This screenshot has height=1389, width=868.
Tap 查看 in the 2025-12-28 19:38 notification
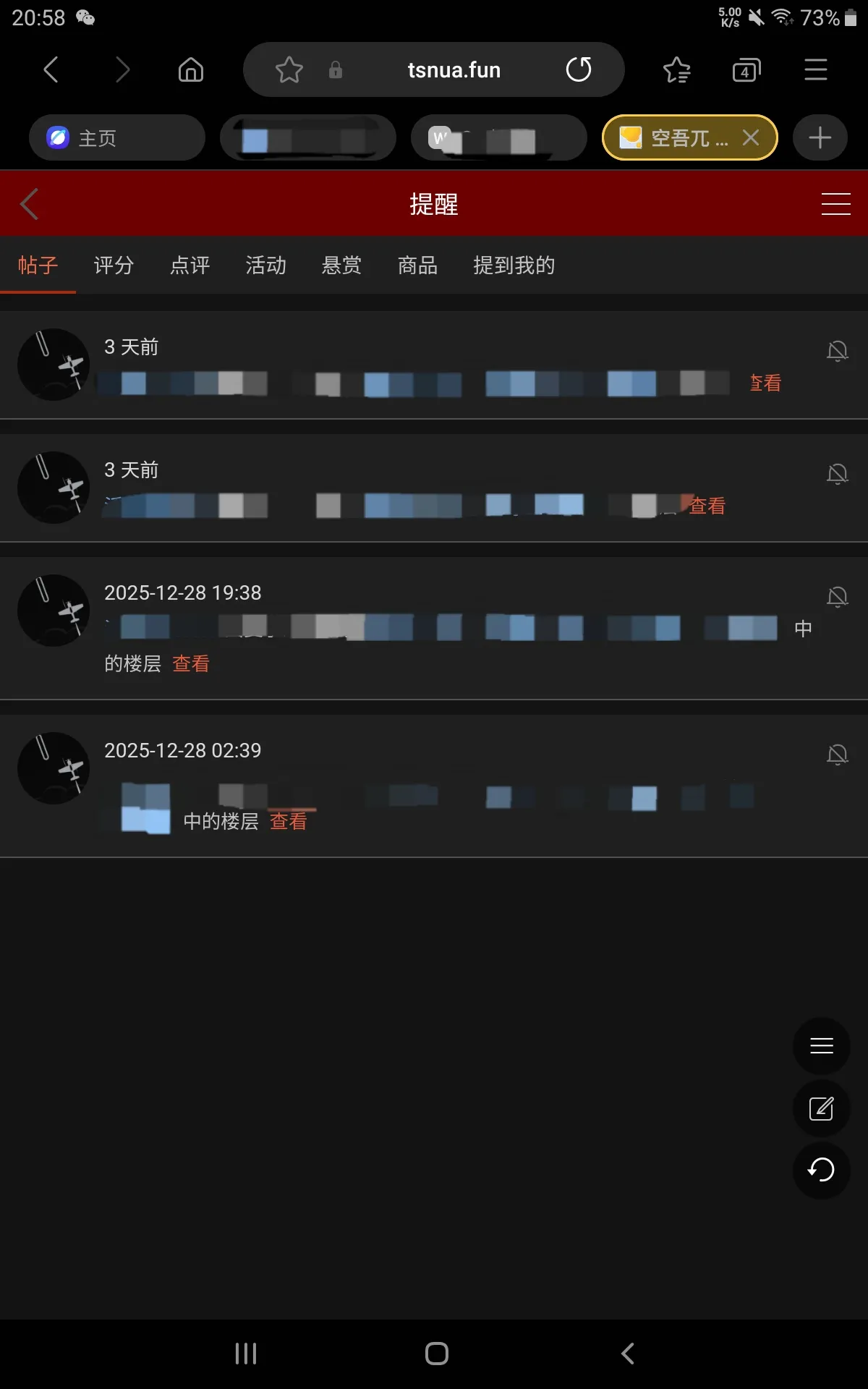(x=191, y=663)
